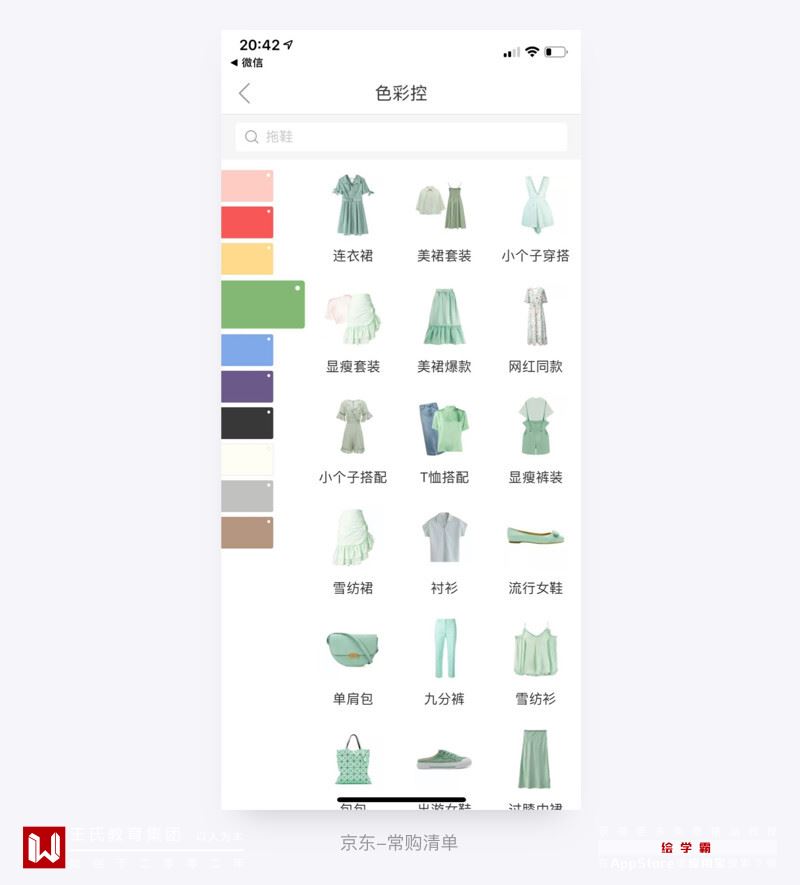
Task: Open the search box showing 拖鞋
Action: [401, 137]
